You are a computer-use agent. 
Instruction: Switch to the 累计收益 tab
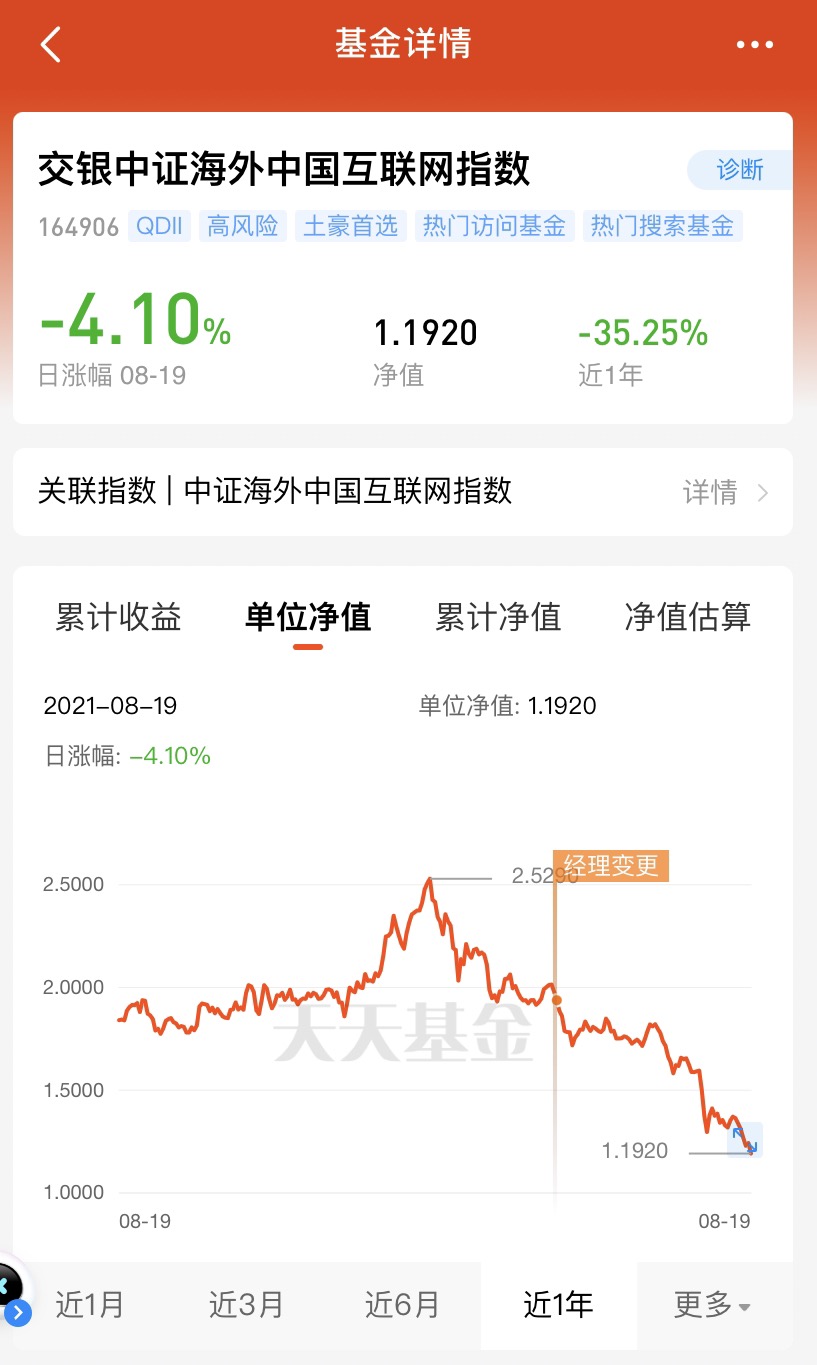(117, 617)
